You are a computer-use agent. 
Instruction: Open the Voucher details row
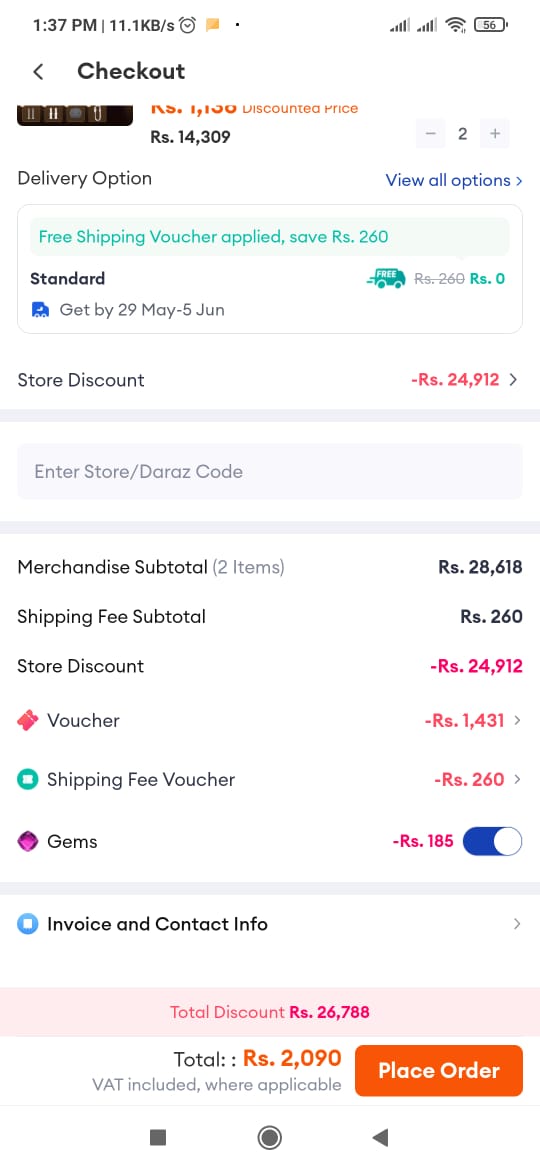coord(270,721)
